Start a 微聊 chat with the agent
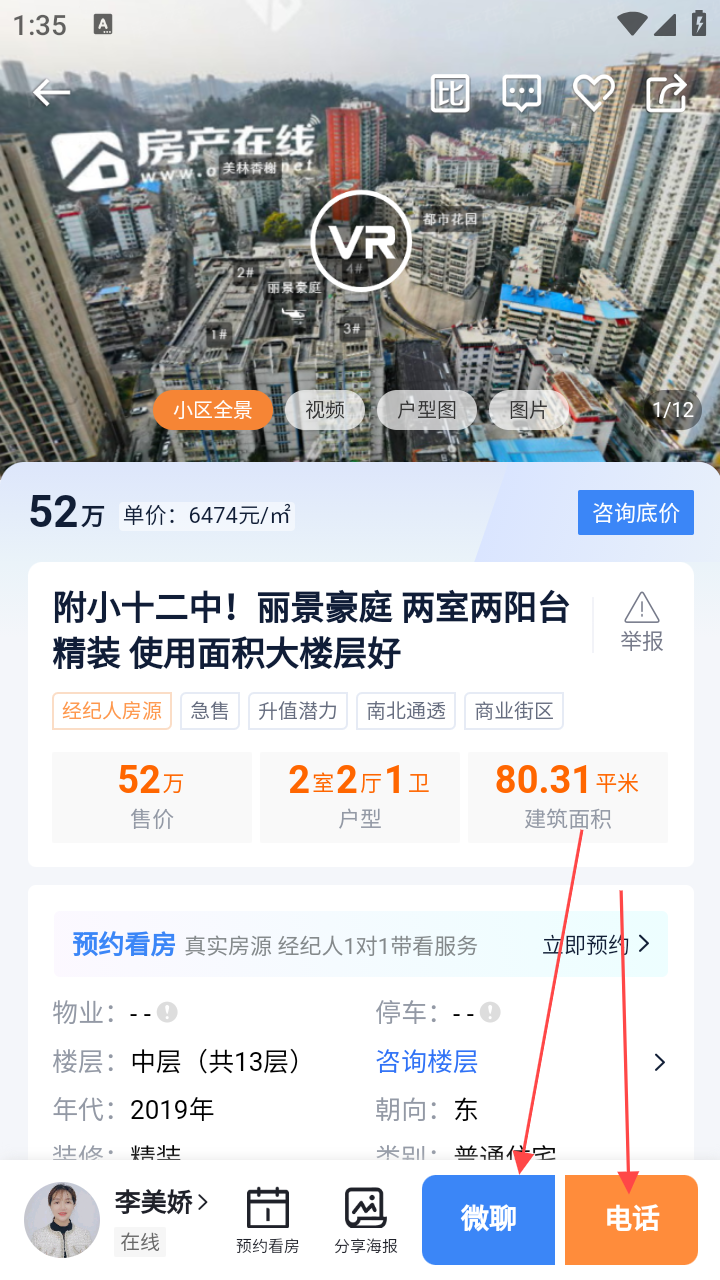The height and width of the screenshot is (1280, 720). 488,1219
